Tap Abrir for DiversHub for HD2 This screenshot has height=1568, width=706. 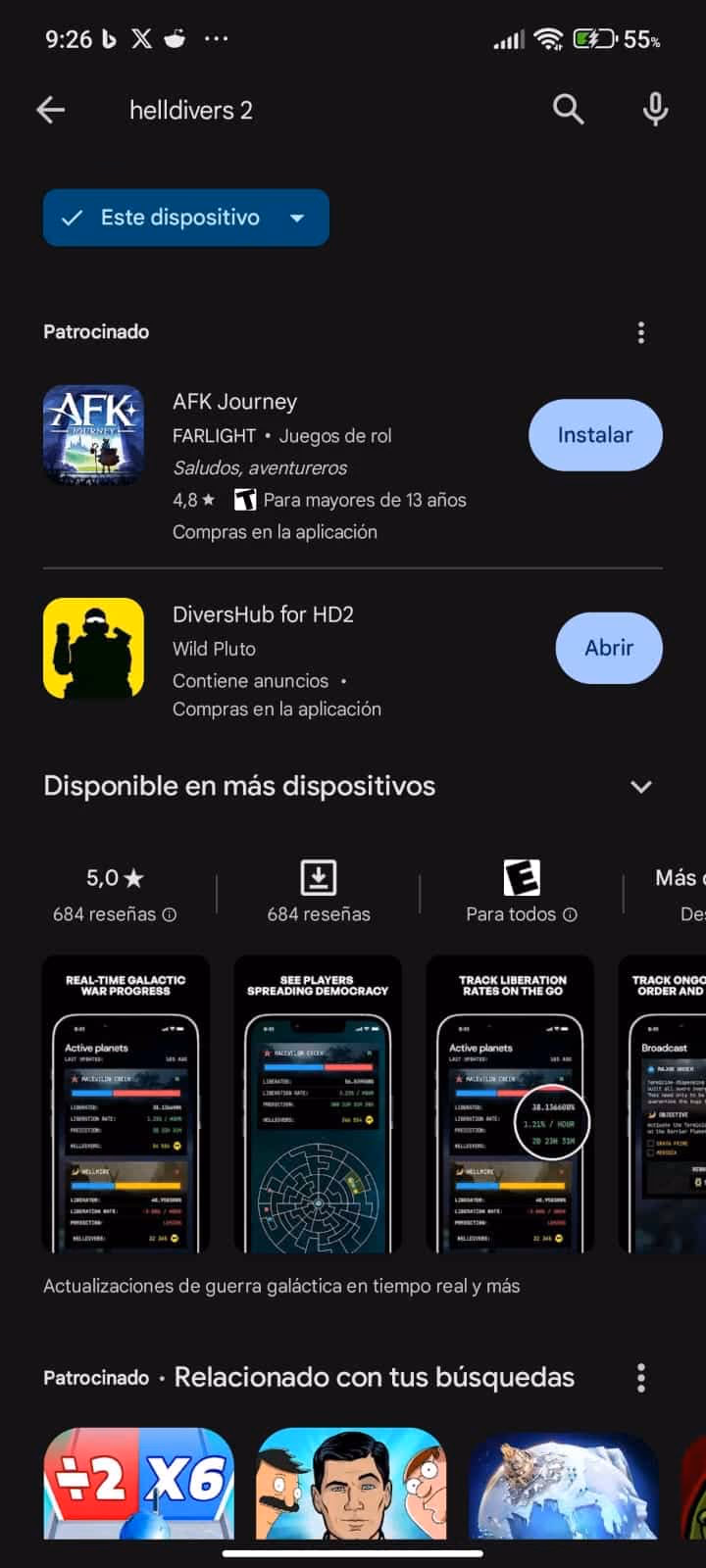pos(609,648)
